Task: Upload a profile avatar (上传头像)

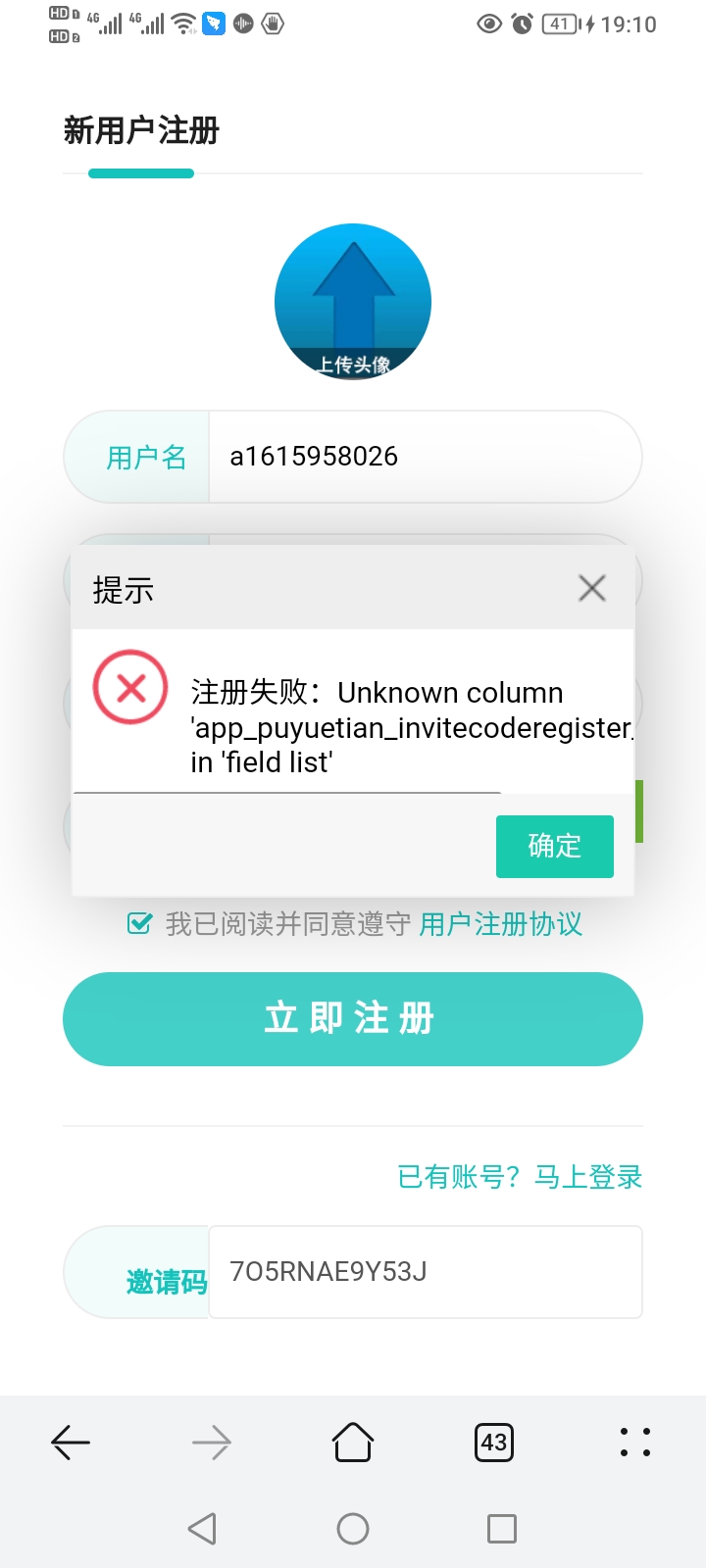Action: (353, 302)
